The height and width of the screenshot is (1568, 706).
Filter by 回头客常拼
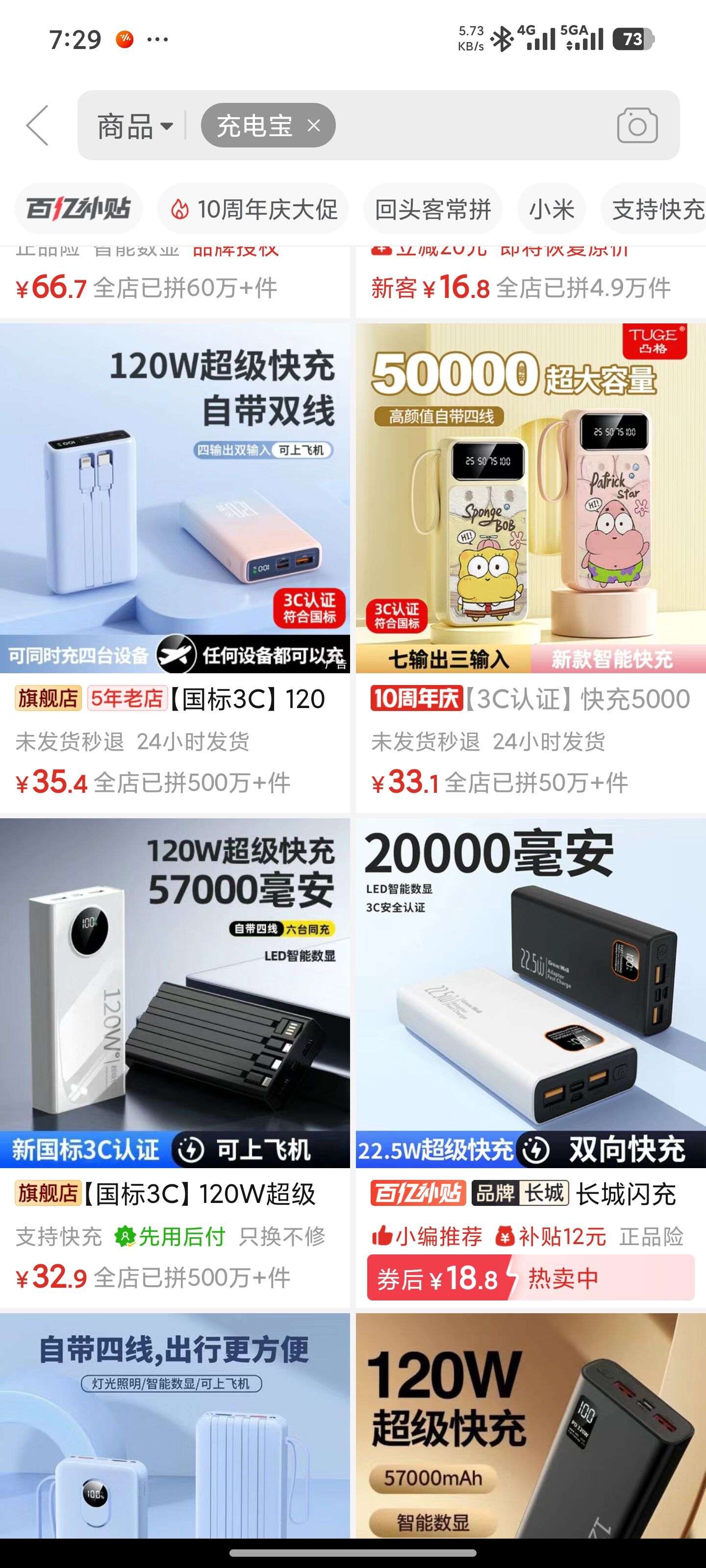tap(432, 209)
